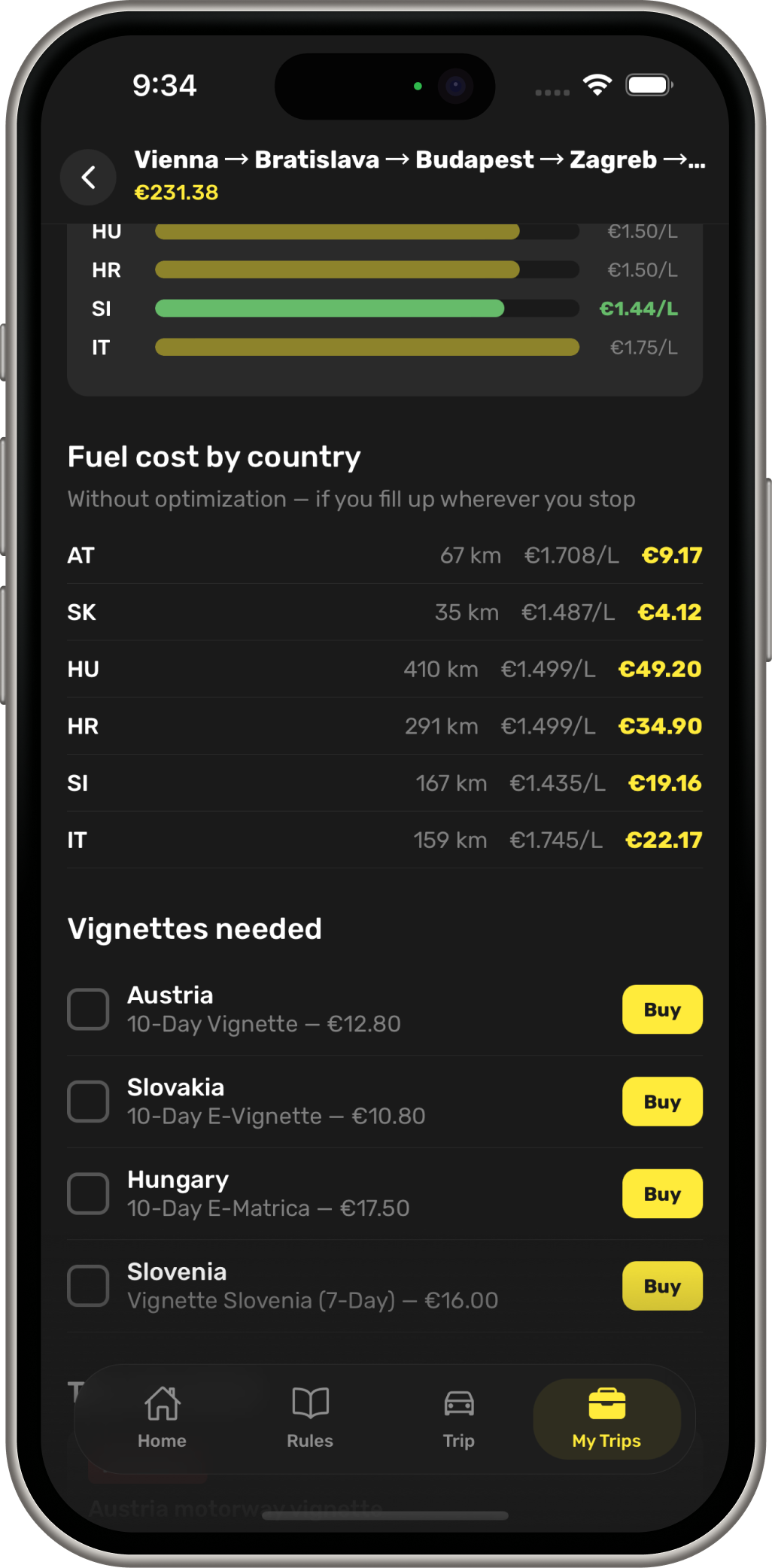The height and width of the screenshot is (1568, 772).
Task: Tap the Wi-Fi icon in the status bar
Action: click(597, 87)
